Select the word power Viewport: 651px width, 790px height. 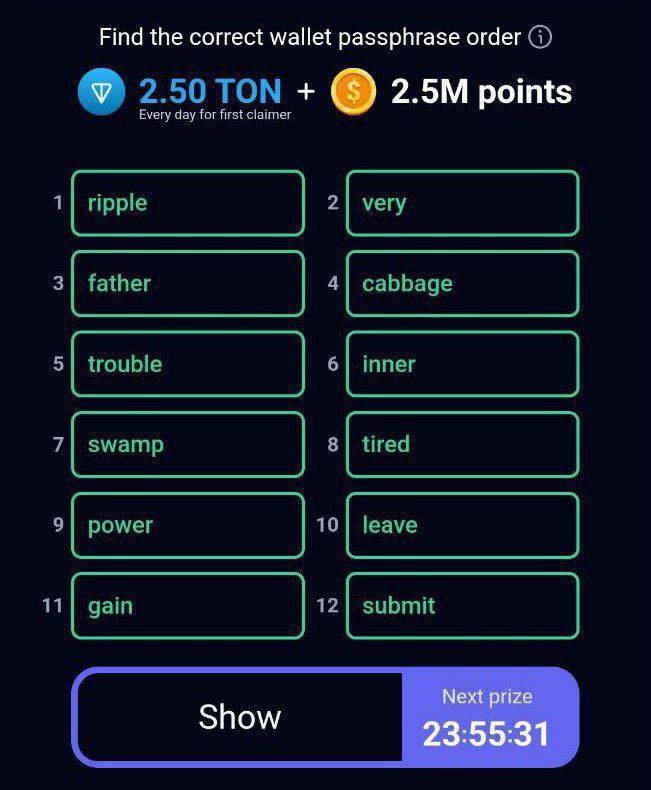click(x=187, y=525)
